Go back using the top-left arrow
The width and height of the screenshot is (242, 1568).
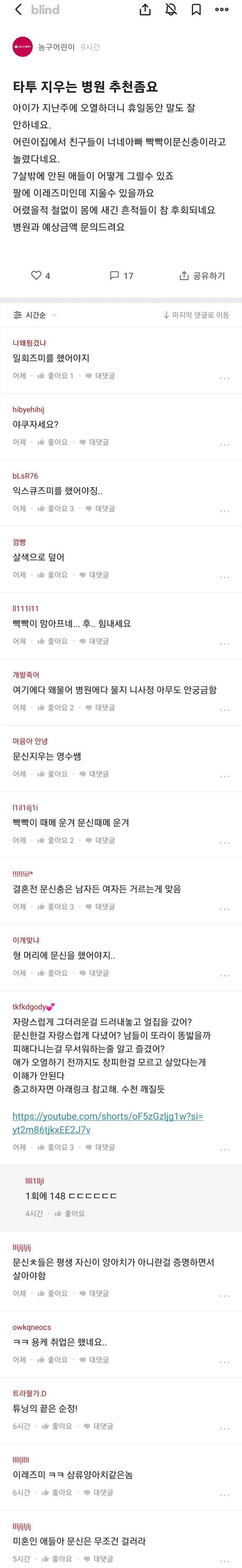pyautogui.click(x=18, y=10)
